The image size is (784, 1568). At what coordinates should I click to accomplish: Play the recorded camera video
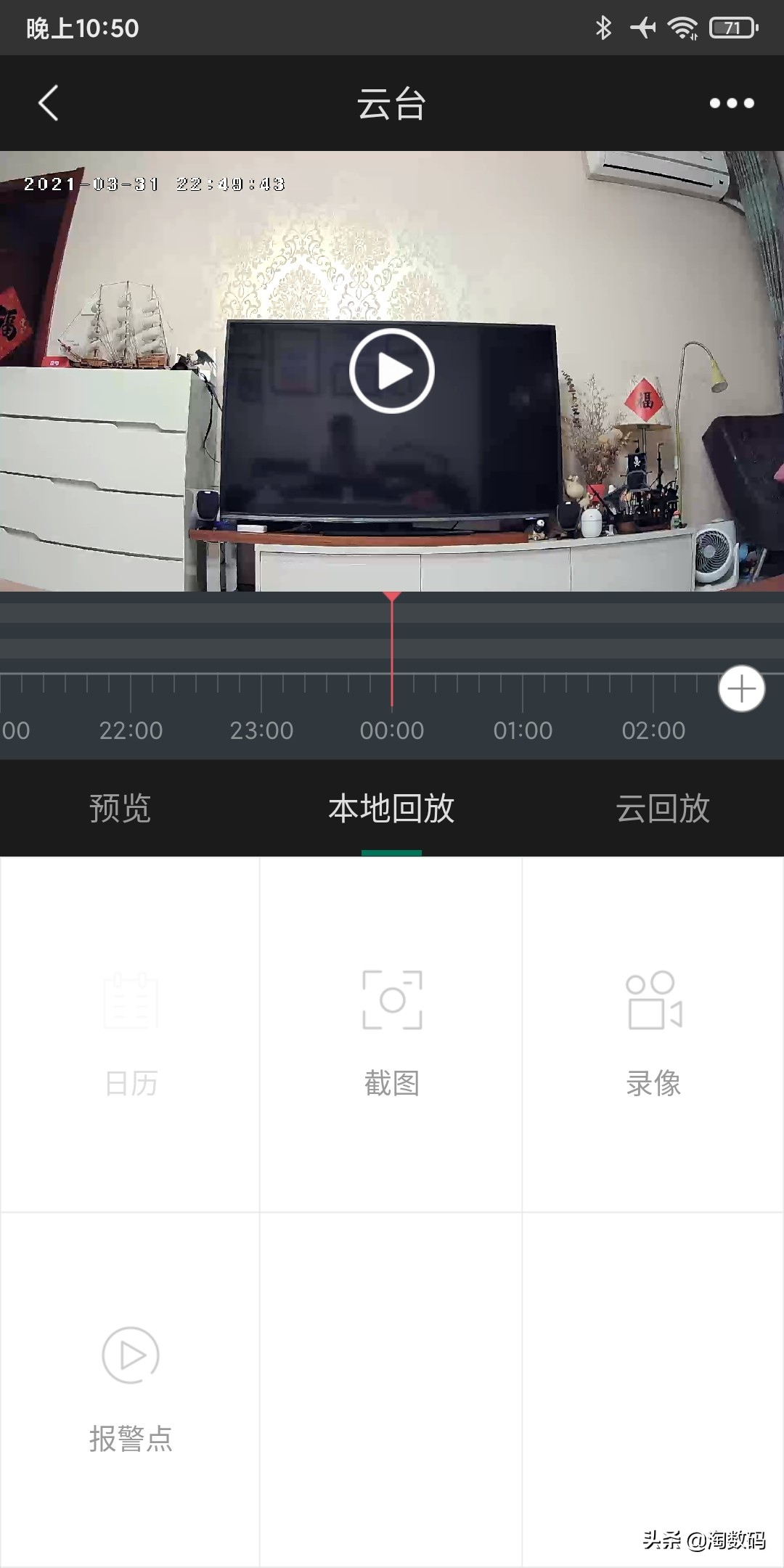coord(391,371)
